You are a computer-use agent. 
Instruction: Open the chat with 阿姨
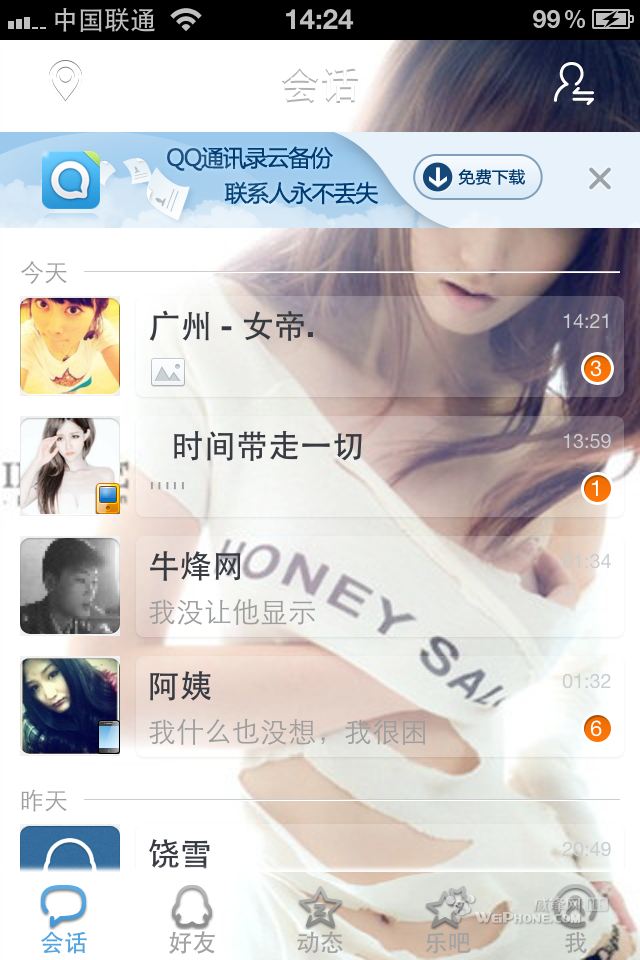378,706
